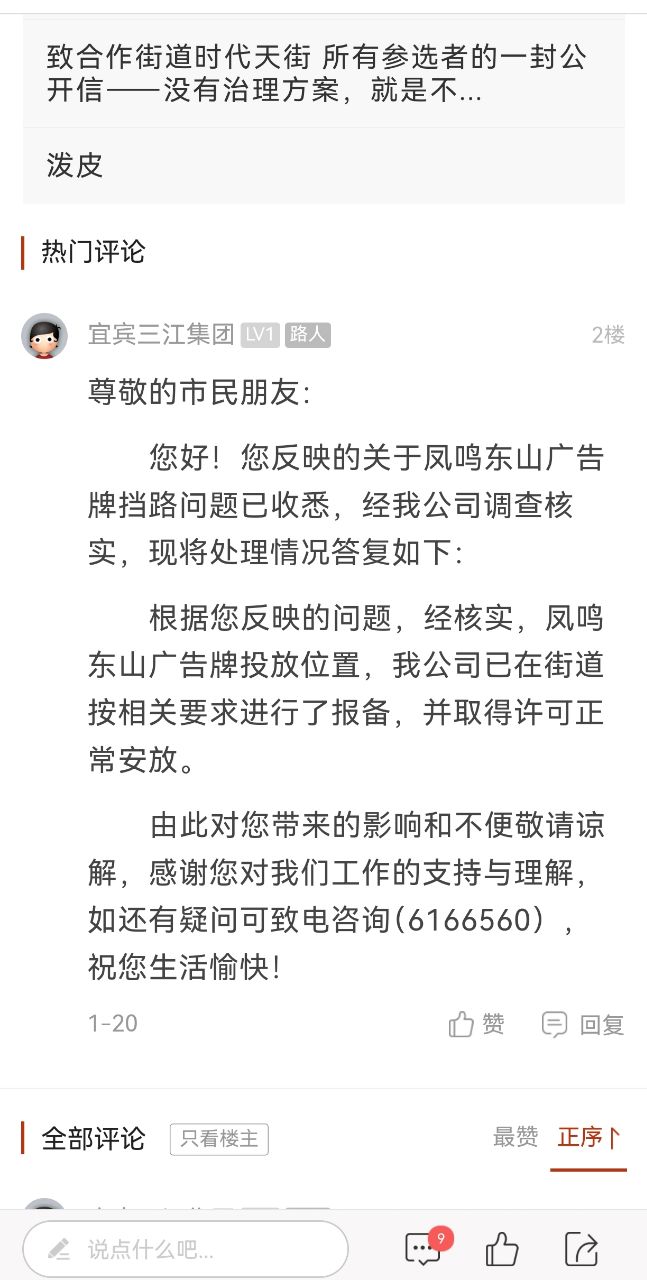The height and width of the screenshot is (1280, 647).
Task: Sort comments by 最赞
Action: click(515, 1137)
